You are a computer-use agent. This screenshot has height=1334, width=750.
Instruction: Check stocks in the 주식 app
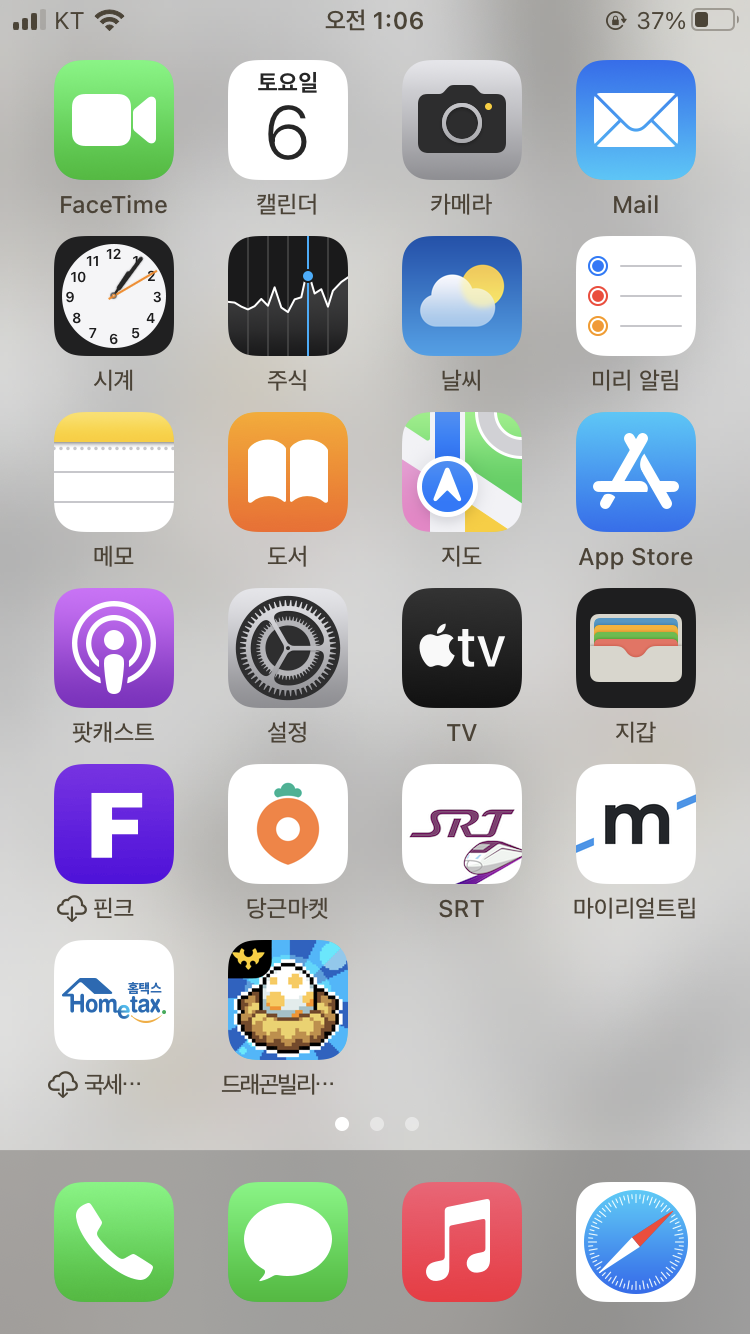[288, 296]
